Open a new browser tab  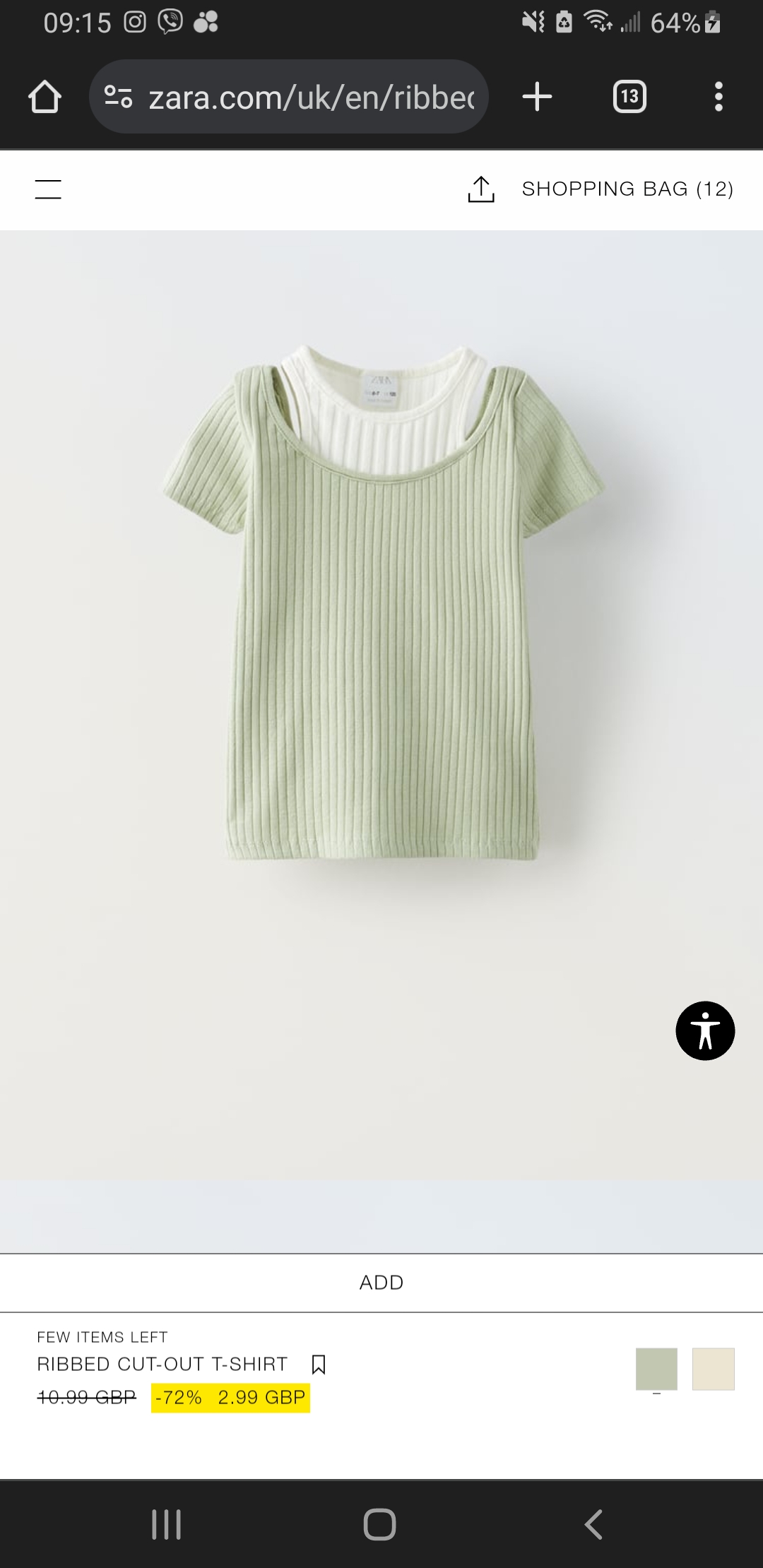pyautogui.click(x=538, y=97)
